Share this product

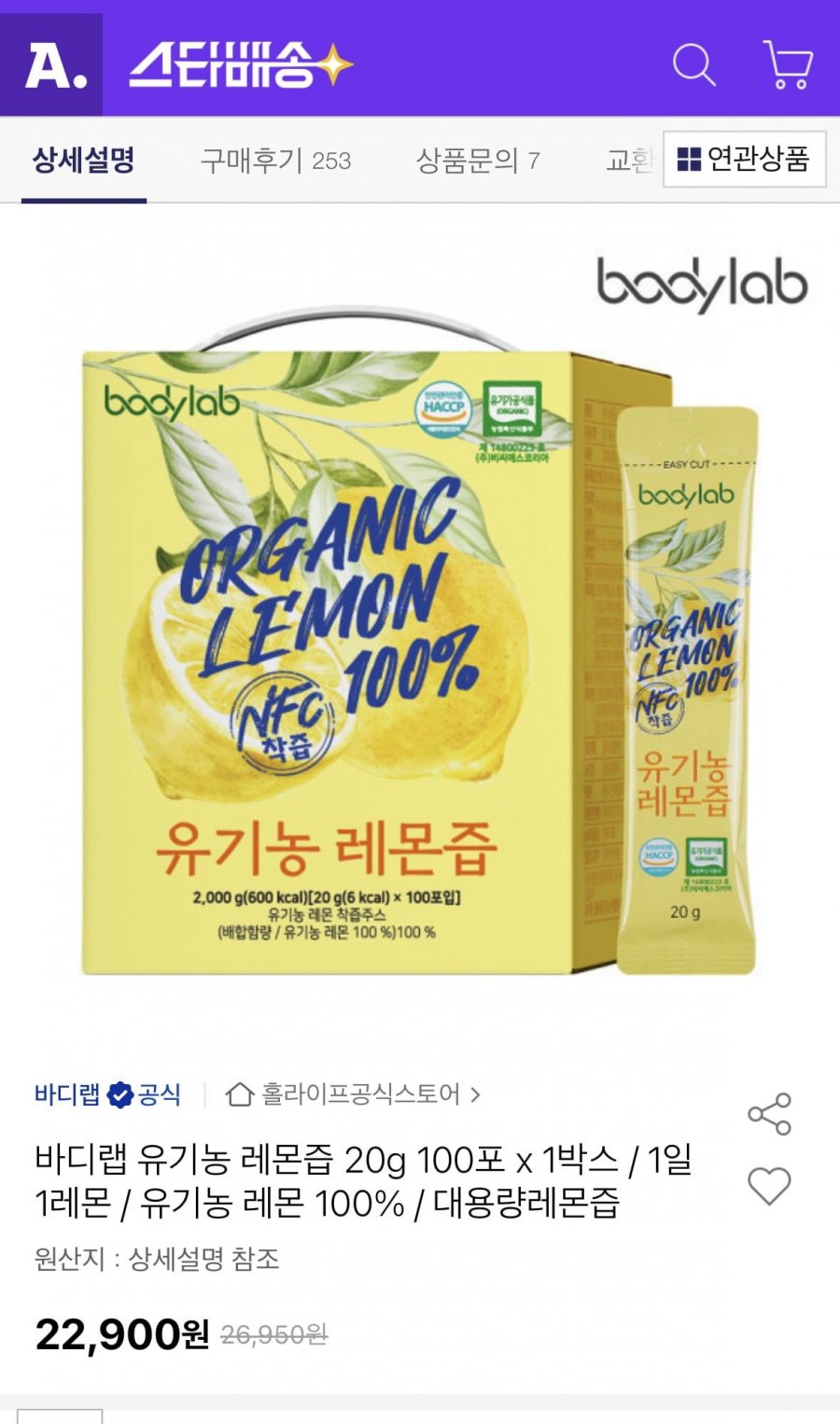[x=769, y=1114]
